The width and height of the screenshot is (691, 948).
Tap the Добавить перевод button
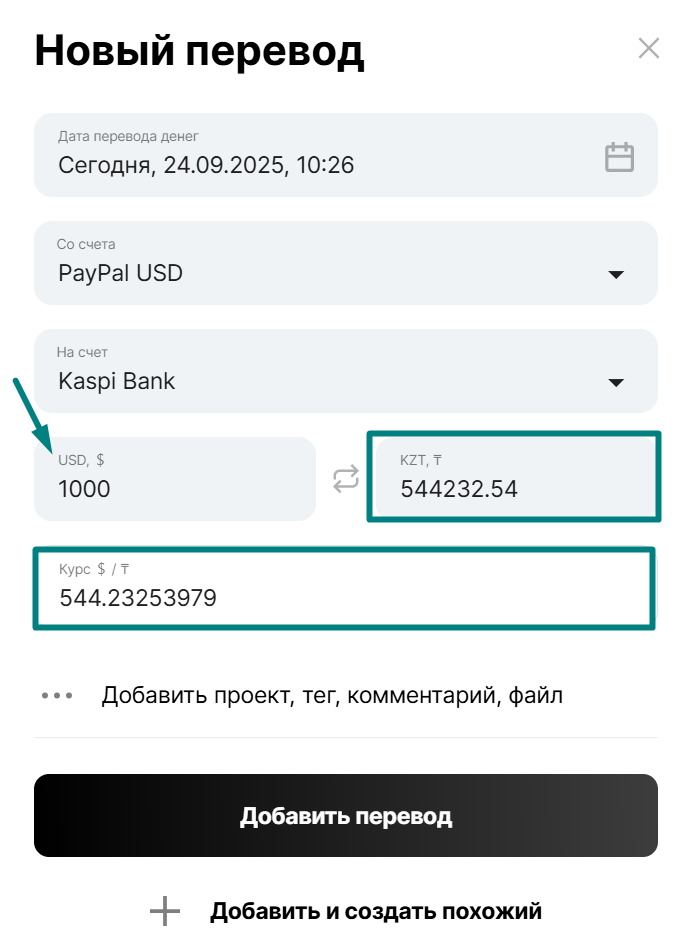click(345, 816)
